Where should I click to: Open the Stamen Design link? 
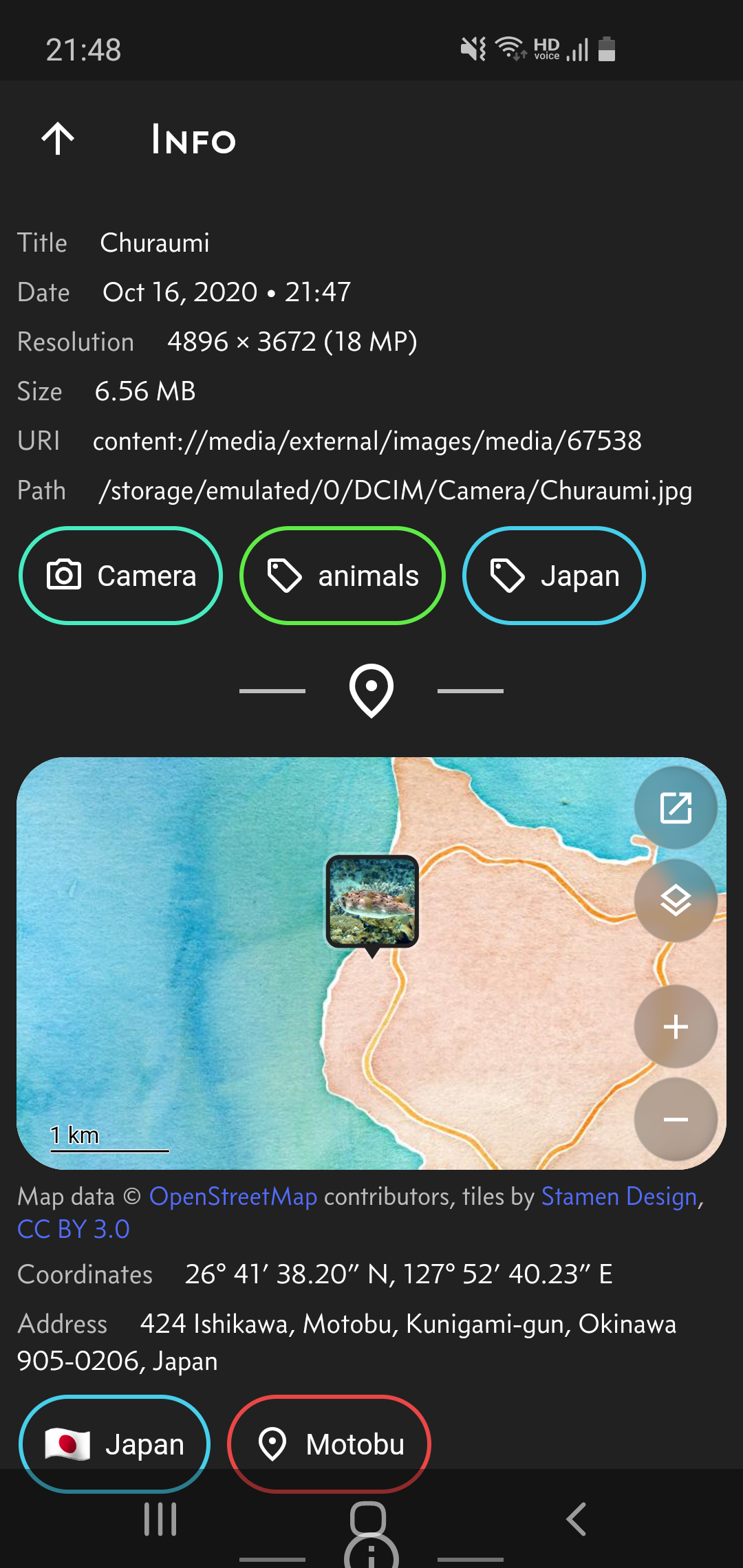coord(619,1197)
